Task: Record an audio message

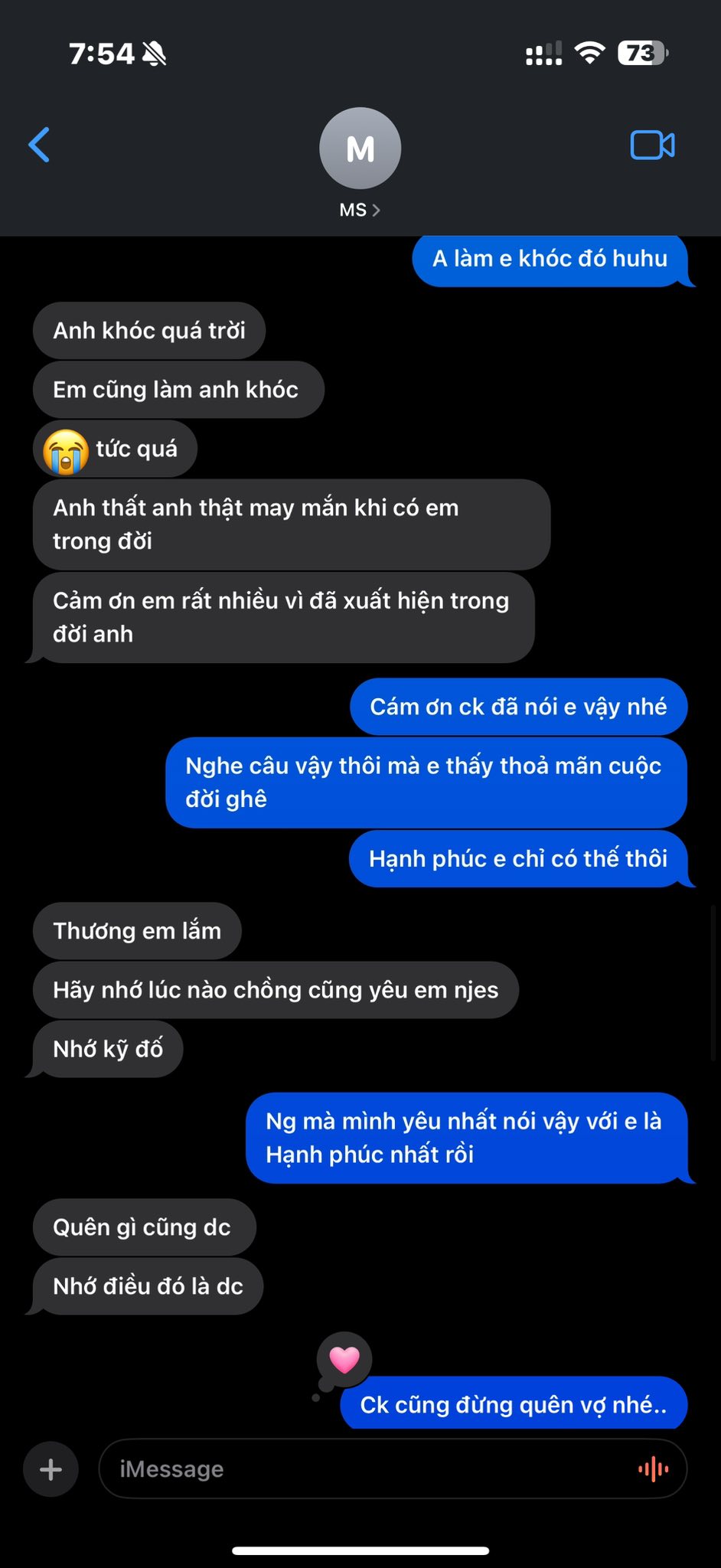Action: tap(653, 1469)
